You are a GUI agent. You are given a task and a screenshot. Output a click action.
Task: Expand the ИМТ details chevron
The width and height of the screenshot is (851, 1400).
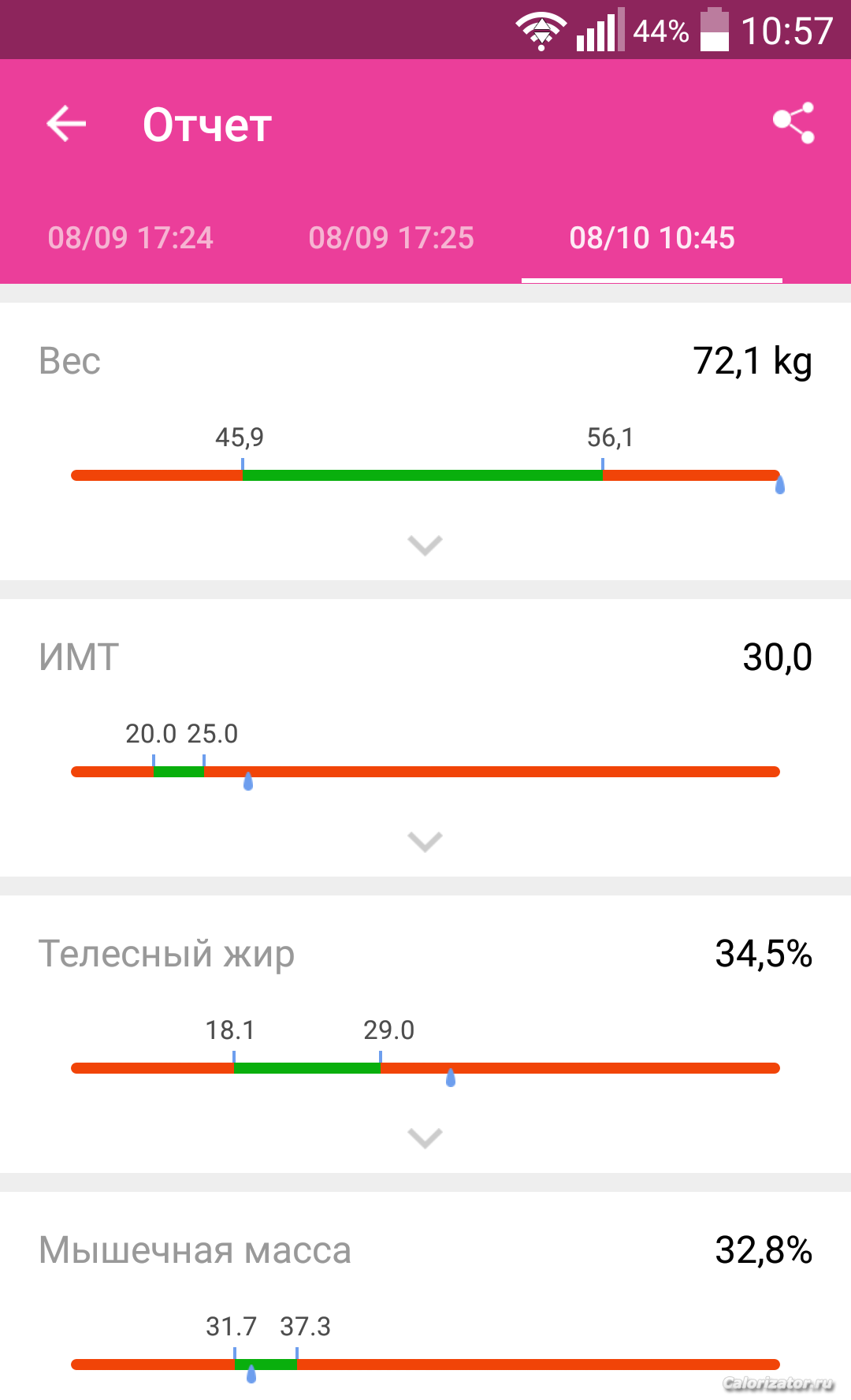click(425, 841)
